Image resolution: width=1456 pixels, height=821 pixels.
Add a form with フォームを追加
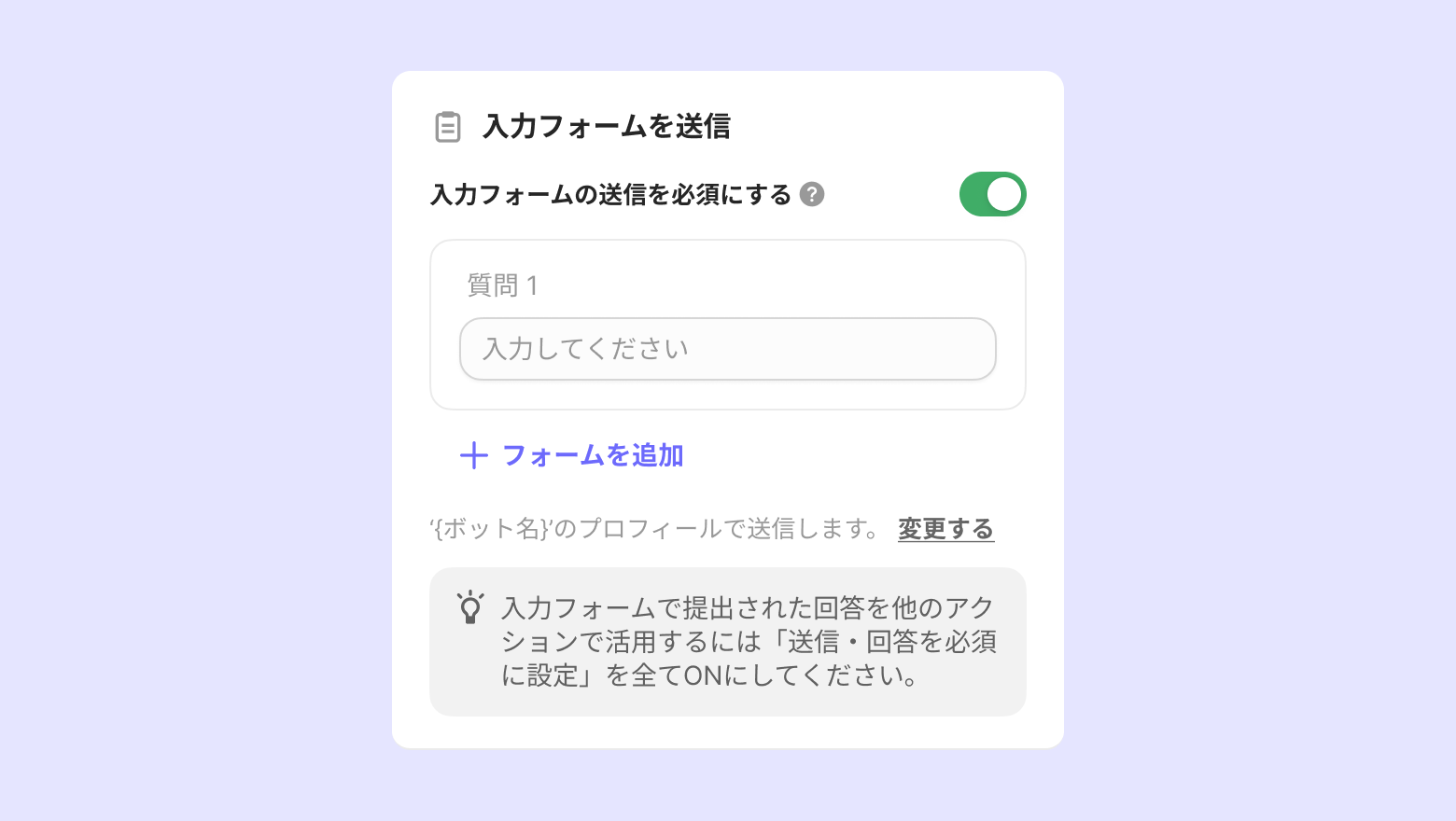click(572, 455)
